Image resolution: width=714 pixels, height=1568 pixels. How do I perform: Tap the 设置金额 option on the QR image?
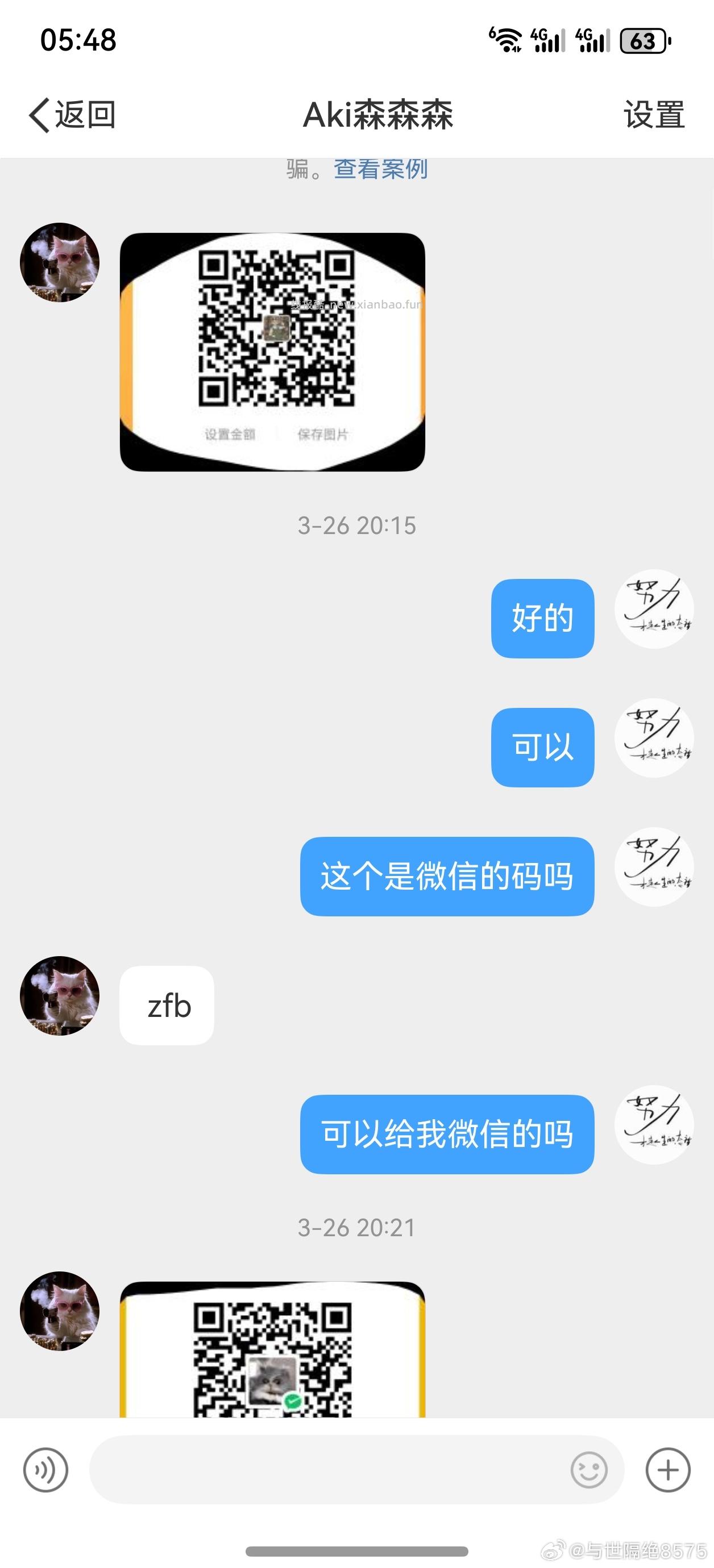pos(230,434)
